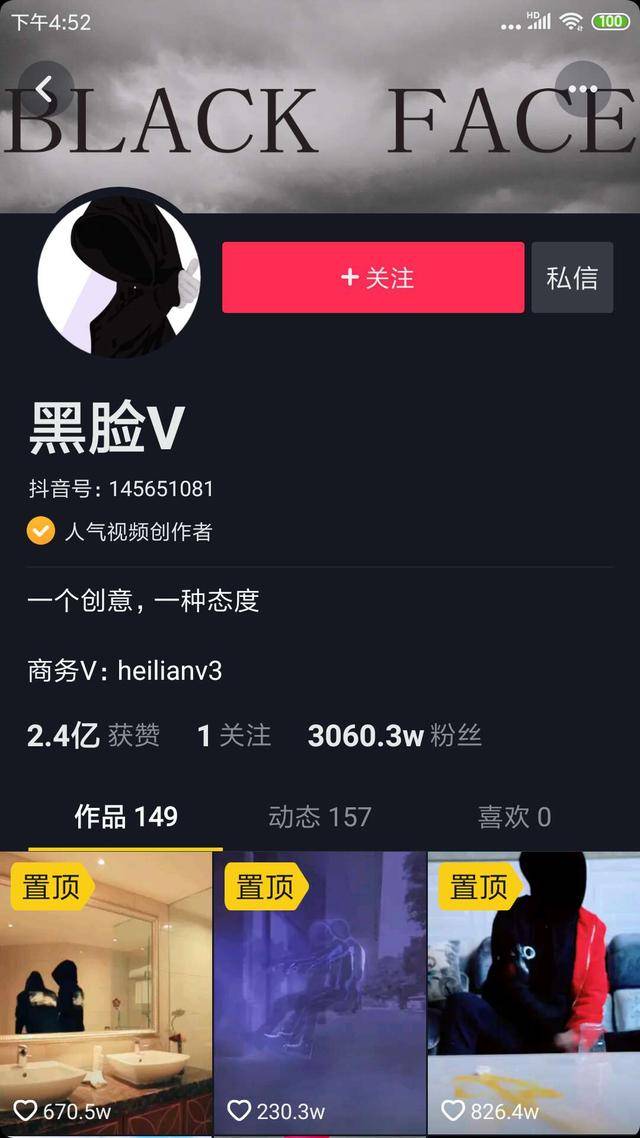This screenshot has height=1138, width=640.
Task: Play the pinned video with 670.5w likes
Action: tap(106, 994)
